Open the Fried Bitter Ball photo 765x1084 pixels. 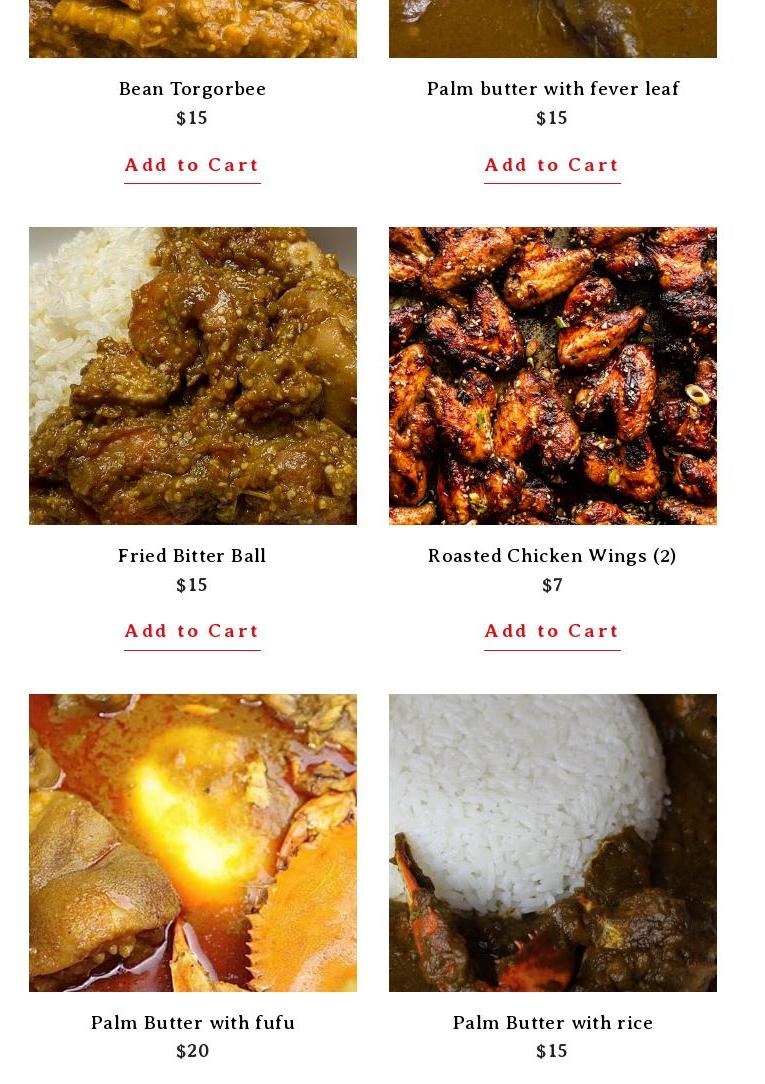193,376
